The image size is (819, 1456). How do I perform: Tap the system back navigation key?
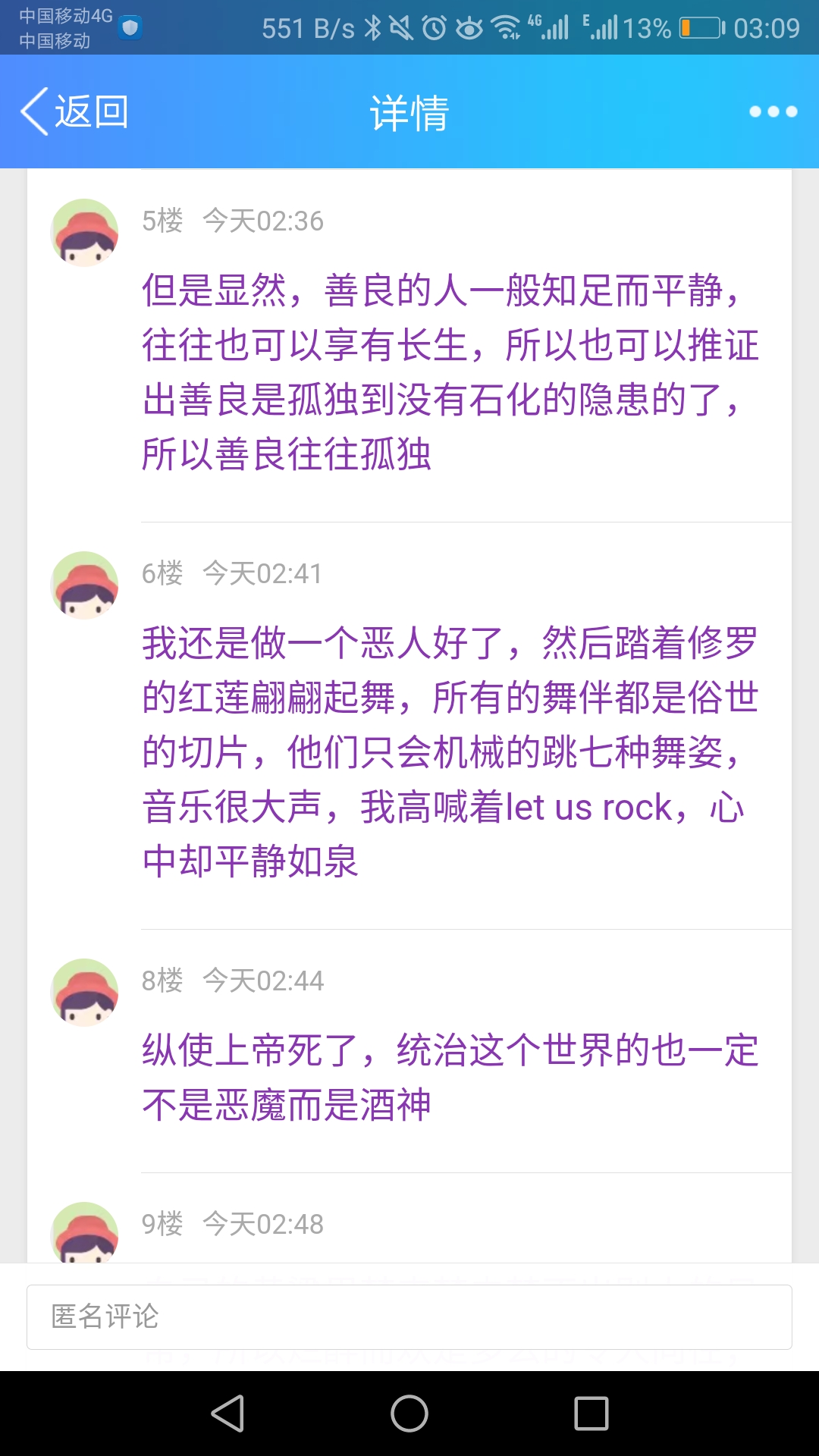click(227, 1414)
